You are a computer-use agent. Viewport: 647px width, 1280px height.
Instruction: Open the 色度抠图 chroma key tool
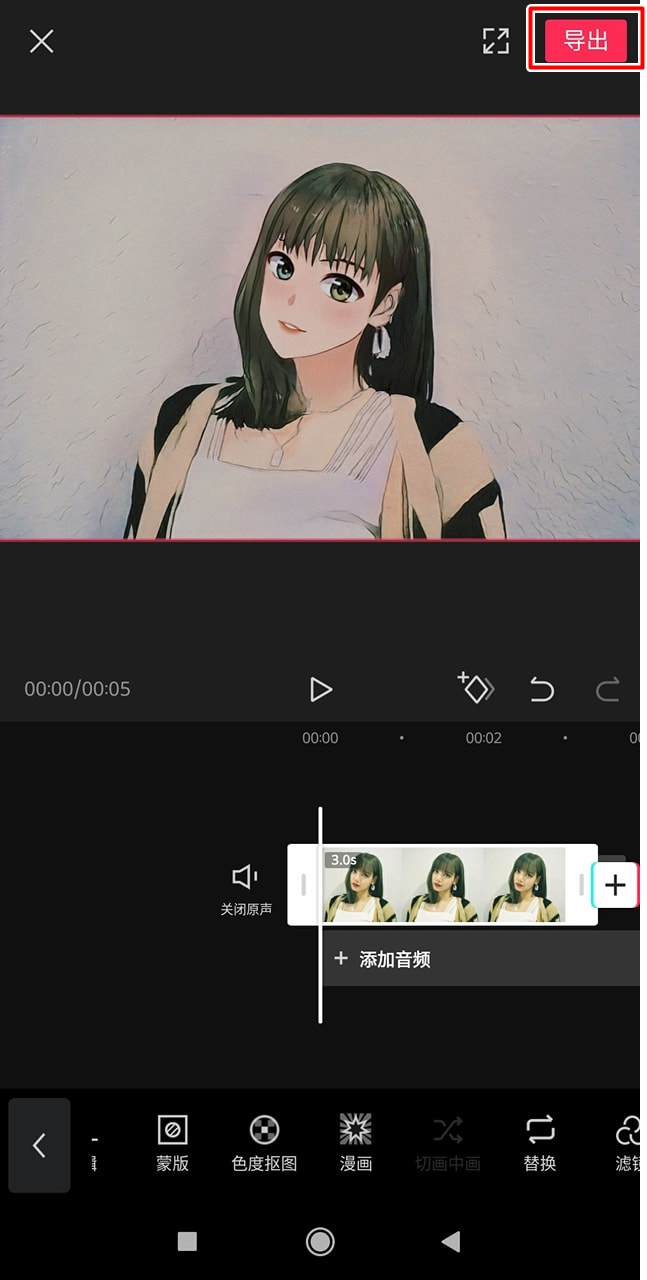point(264,1144)
